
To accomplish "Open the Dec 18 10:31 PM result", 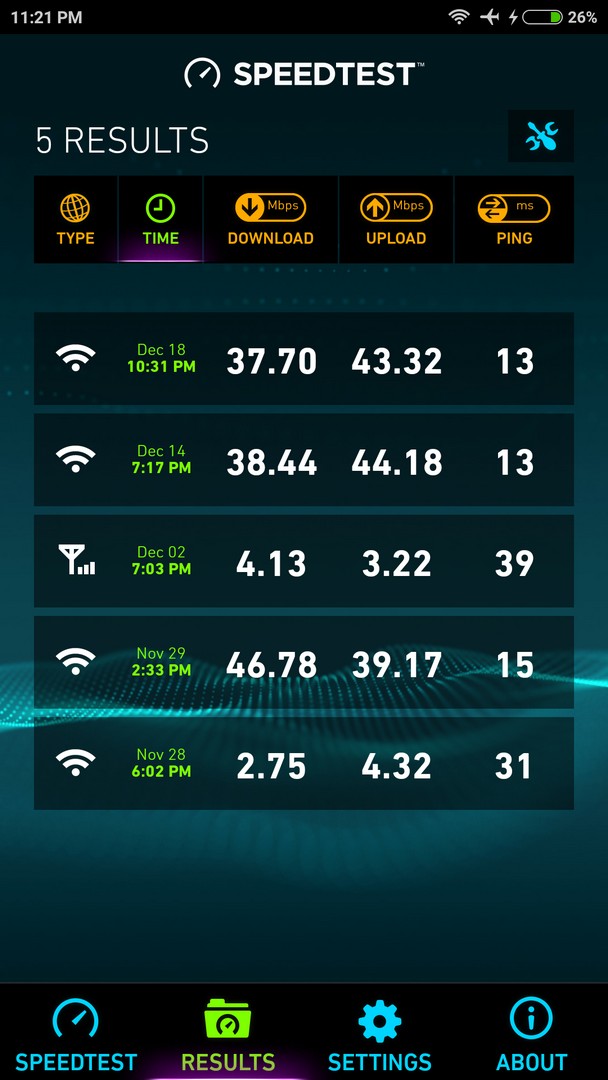I will pyautogui.click(x=304, y=359).
